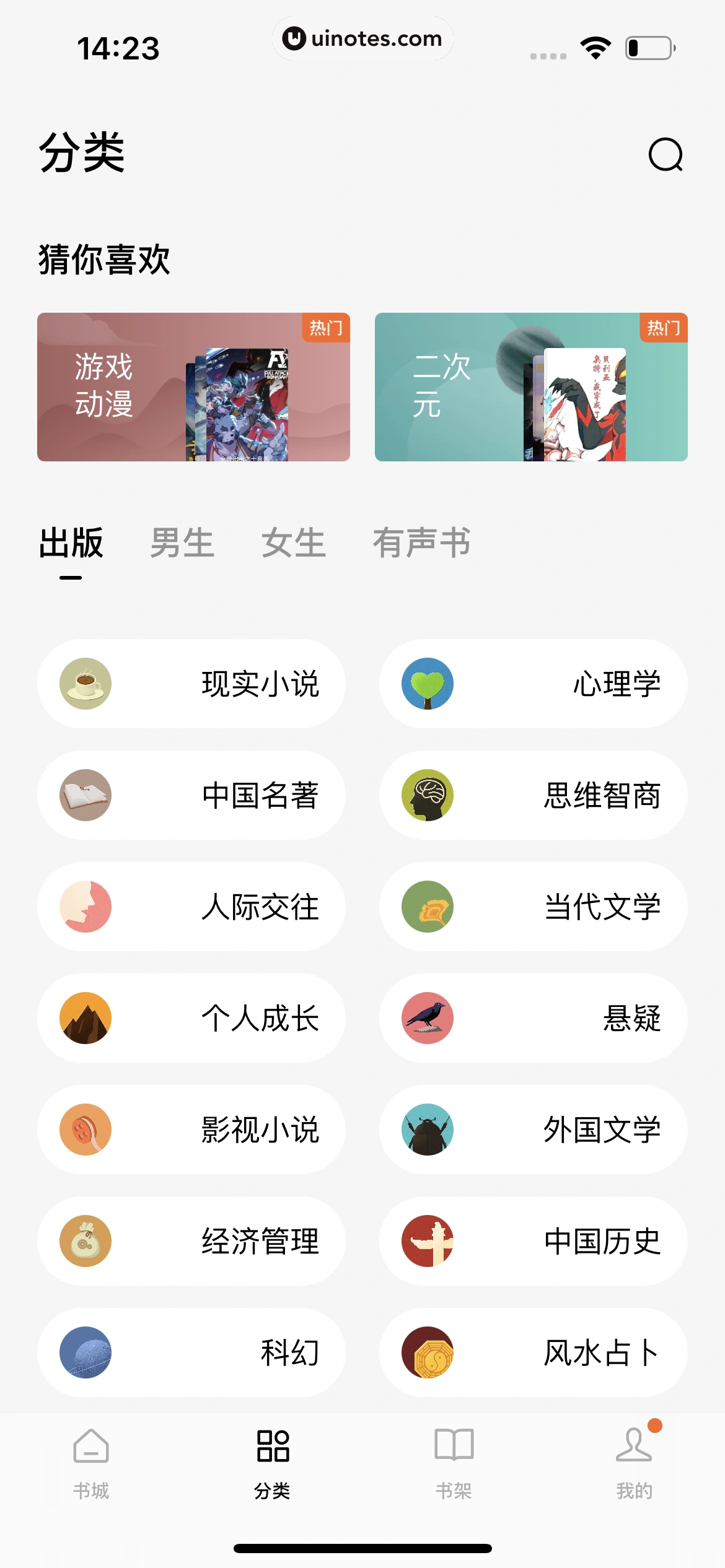Browse the 中国名著 category
This screenshot has height=1568, width=725.
pyautogui.click(x=191, y=795)
